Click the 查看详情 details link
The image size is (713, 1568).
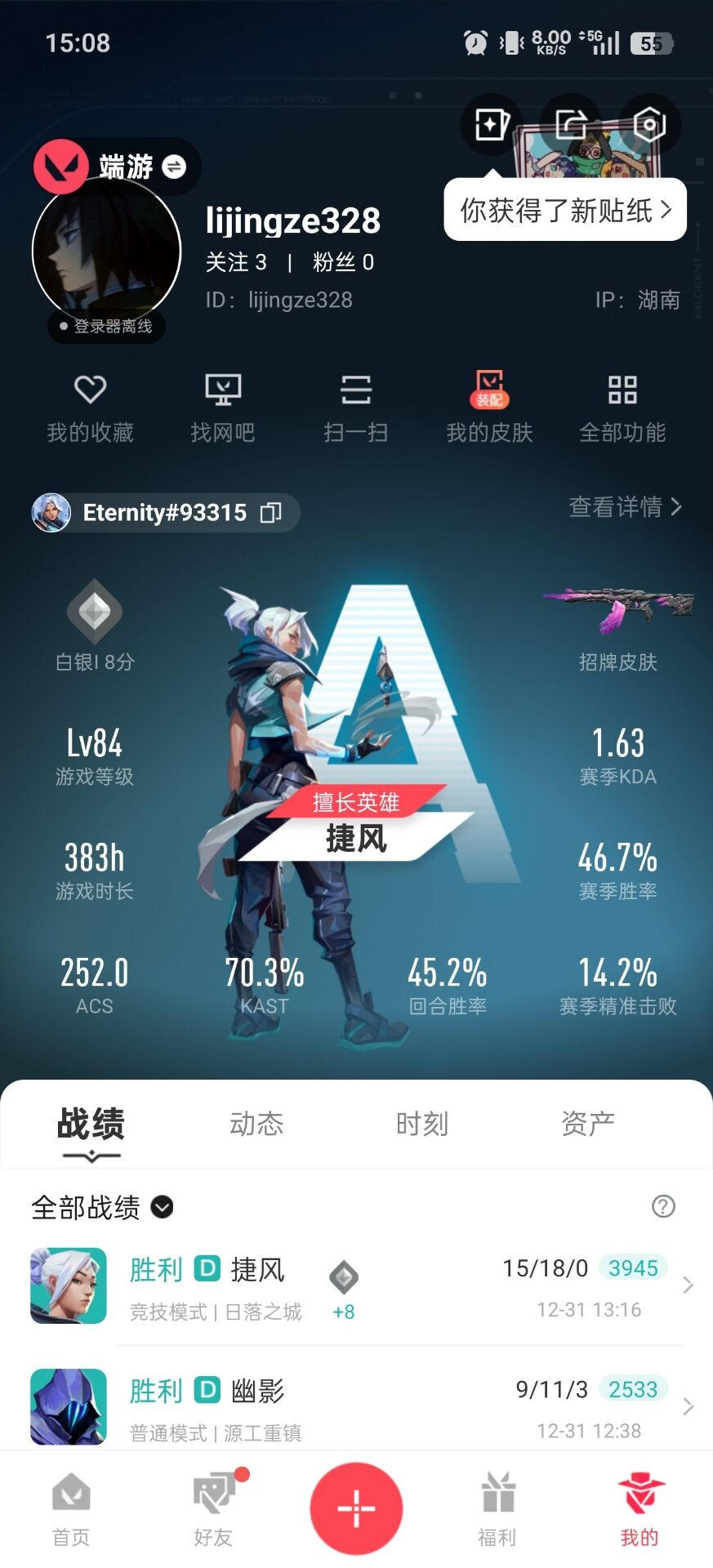625,508
